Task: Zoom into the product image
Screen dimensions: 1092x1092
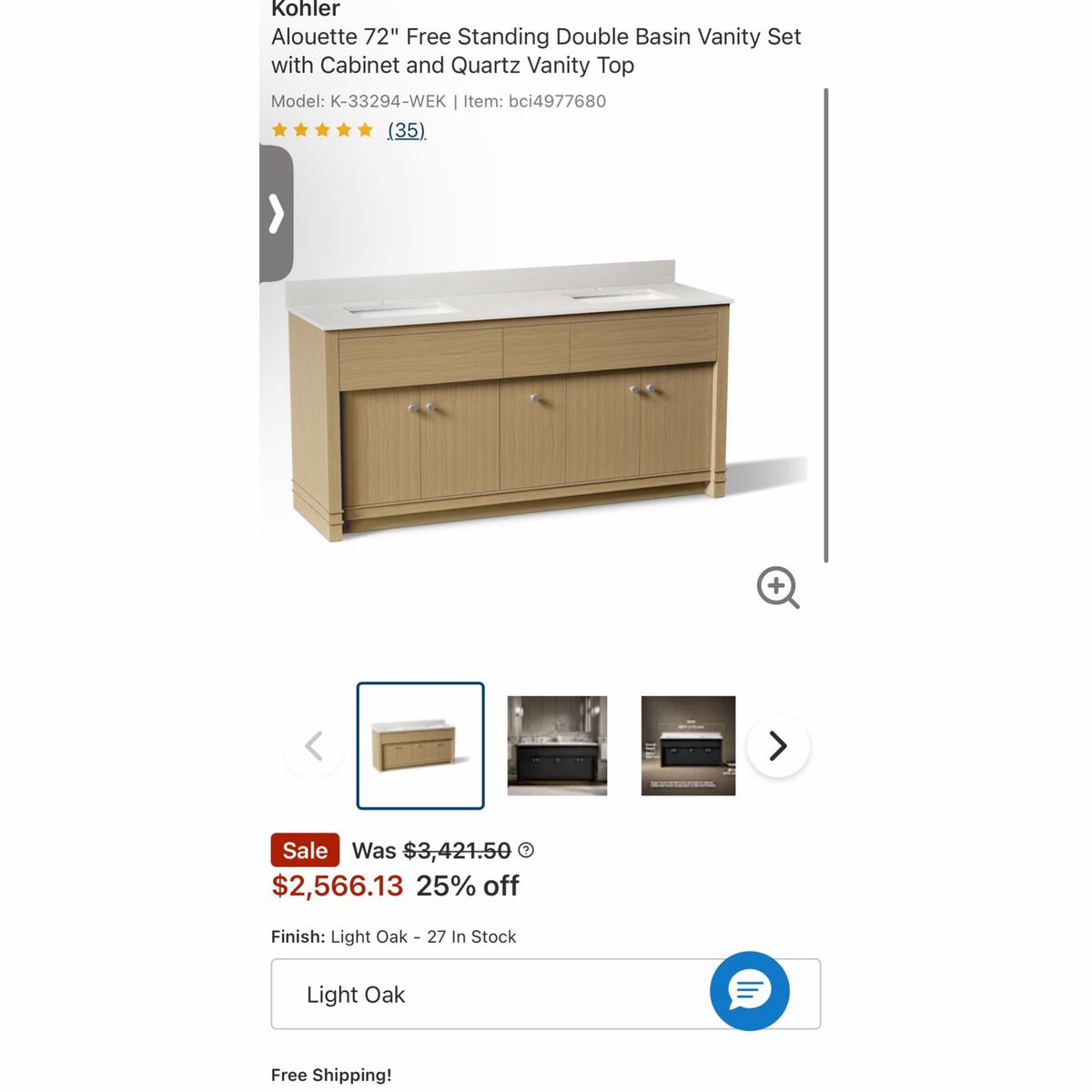Action: click(778, 588)
